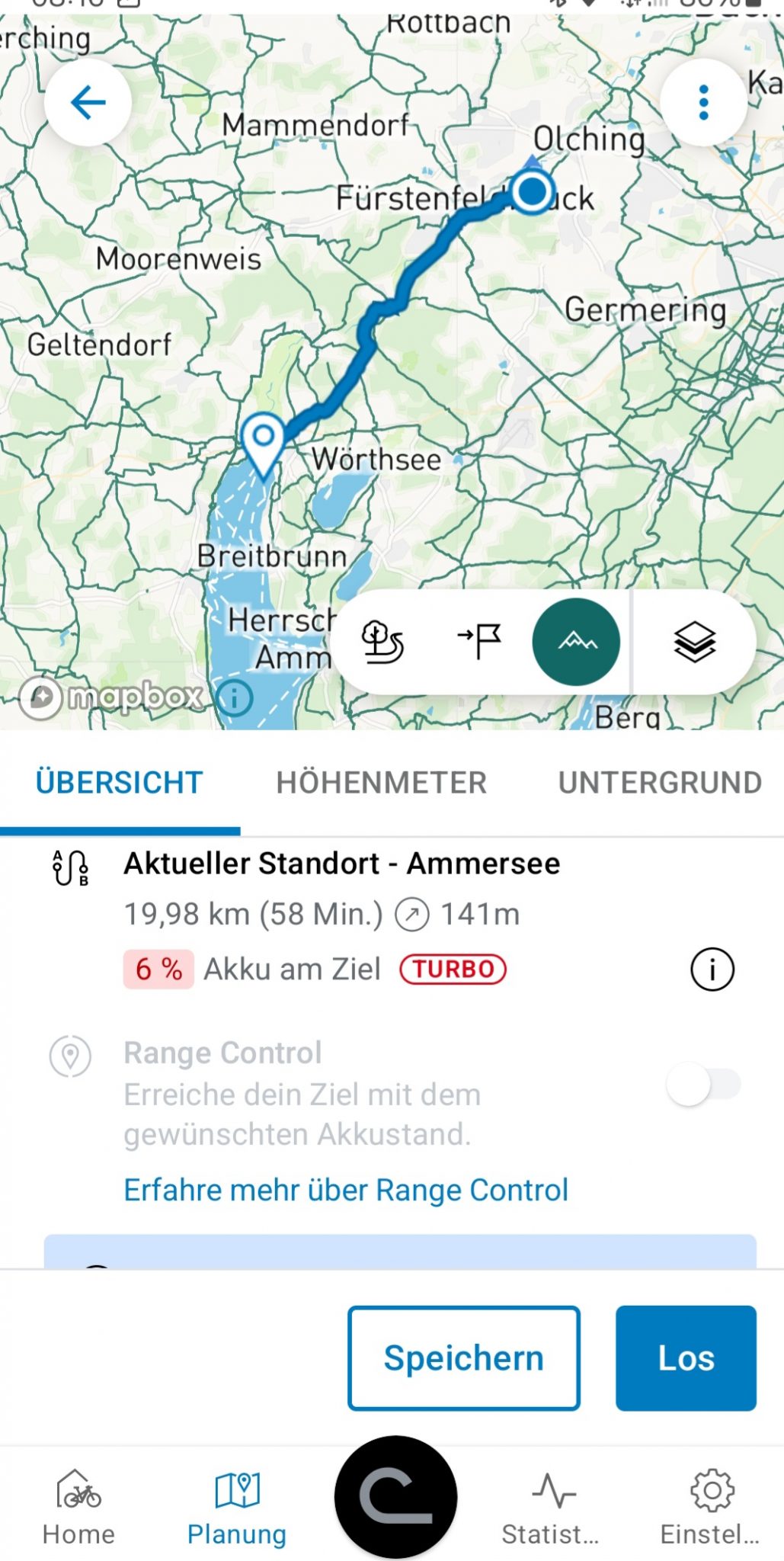Tap the central black C app logo button
Image resolution: width=784 pixels, height=1561 pixels.
(x=395, y=1495)
